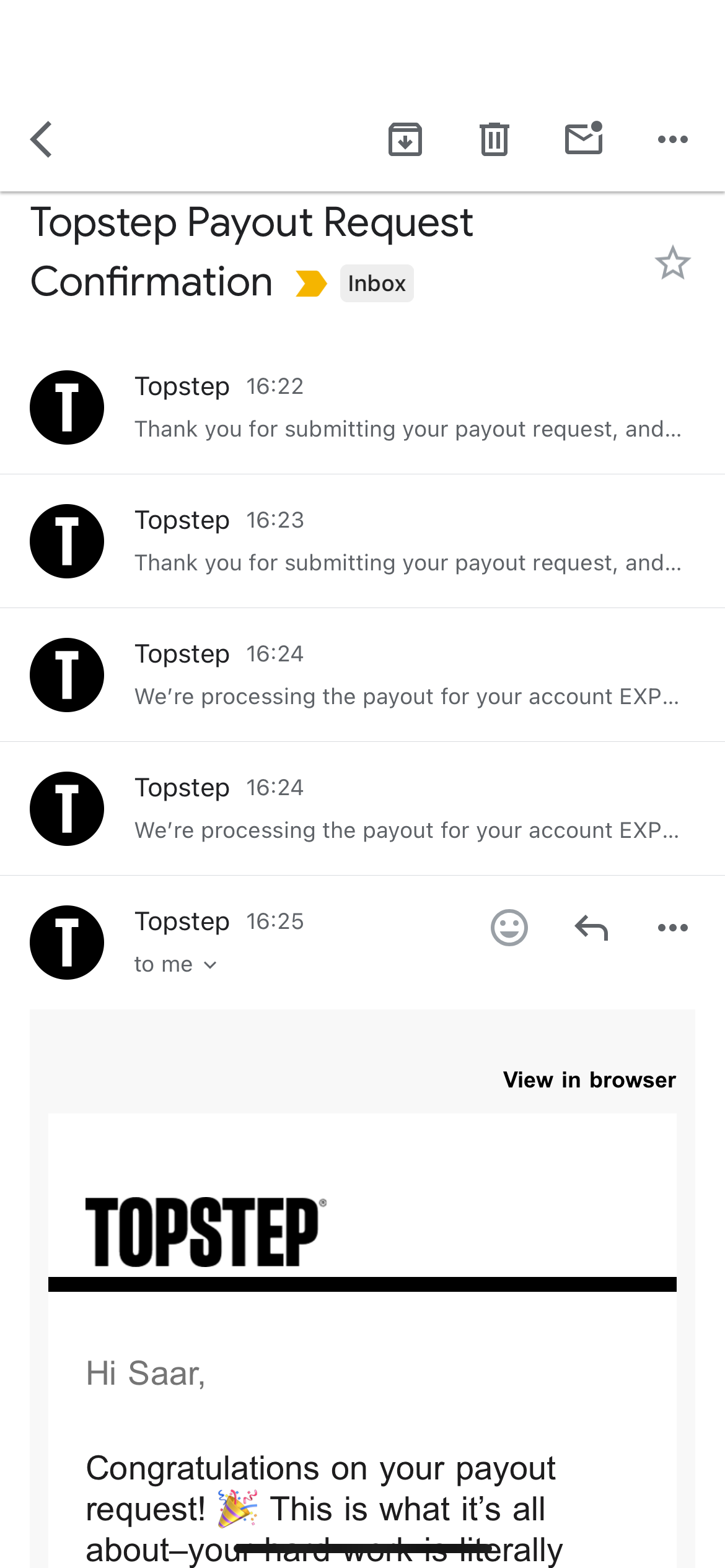Screen dimensions: 725x1568
Task: Open the View in browser link
Action: click(589, 1080)
